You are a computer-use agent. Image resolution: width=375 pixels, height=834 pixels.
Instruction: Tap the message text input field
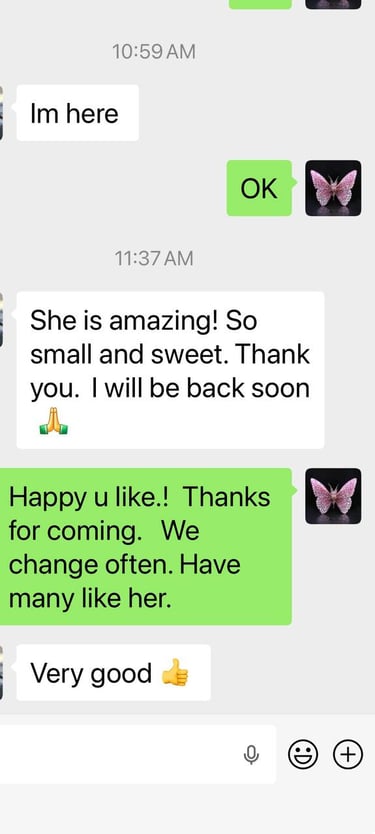137,754
